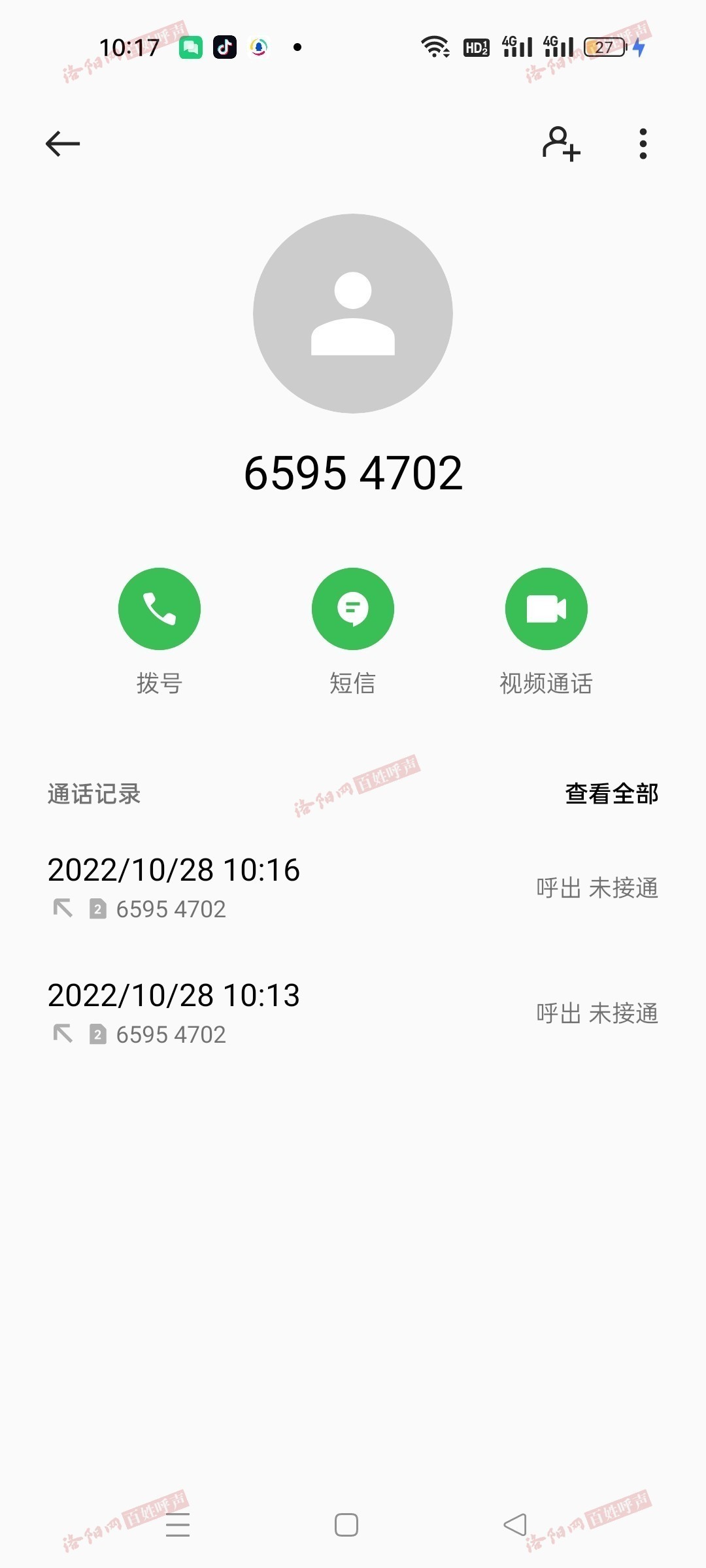Send a text via the 短信 button
Viewport: 706px width, 1568px height.
coord(352,609)
